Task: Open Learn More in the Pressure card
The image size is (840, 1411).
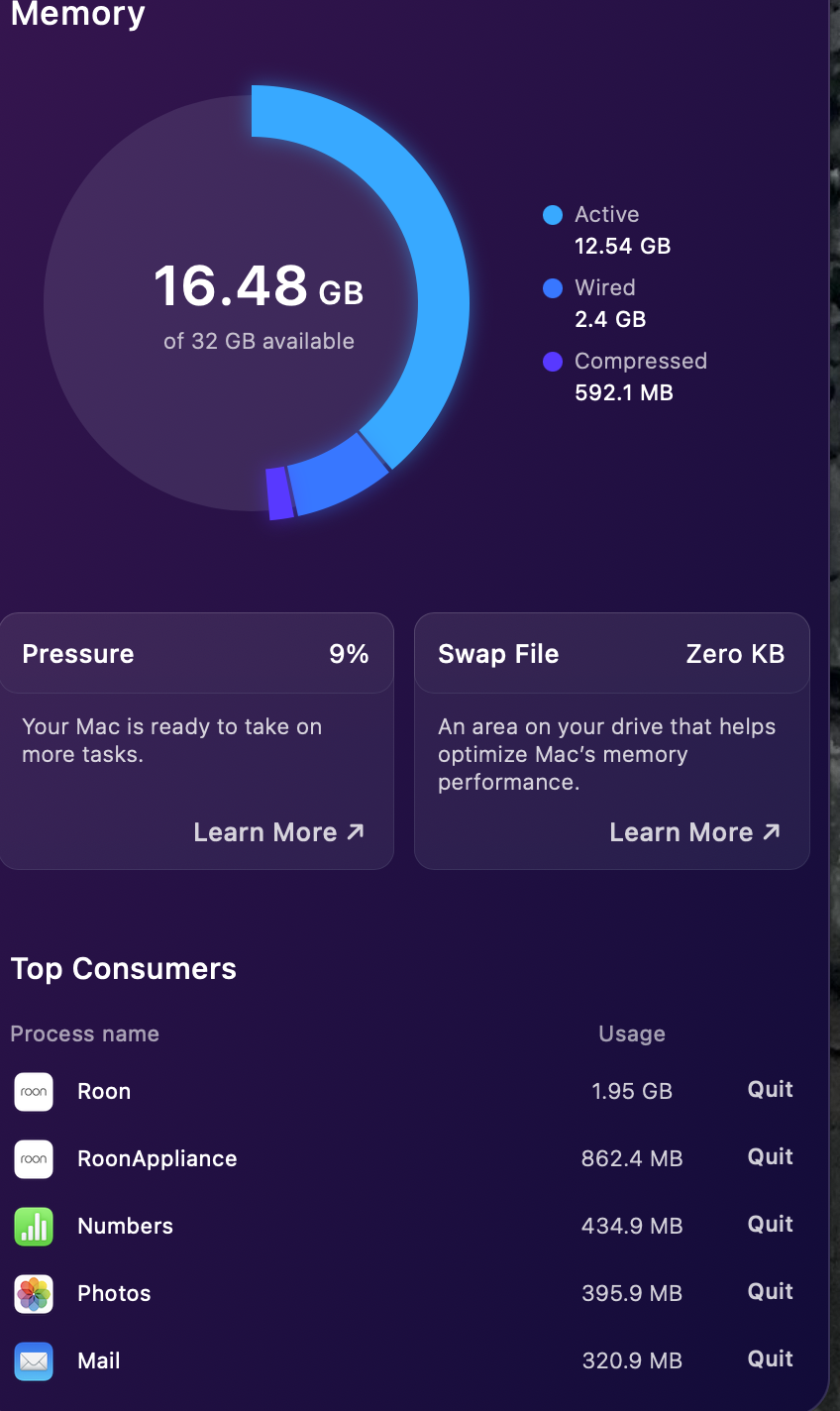Action: [278, 832]
